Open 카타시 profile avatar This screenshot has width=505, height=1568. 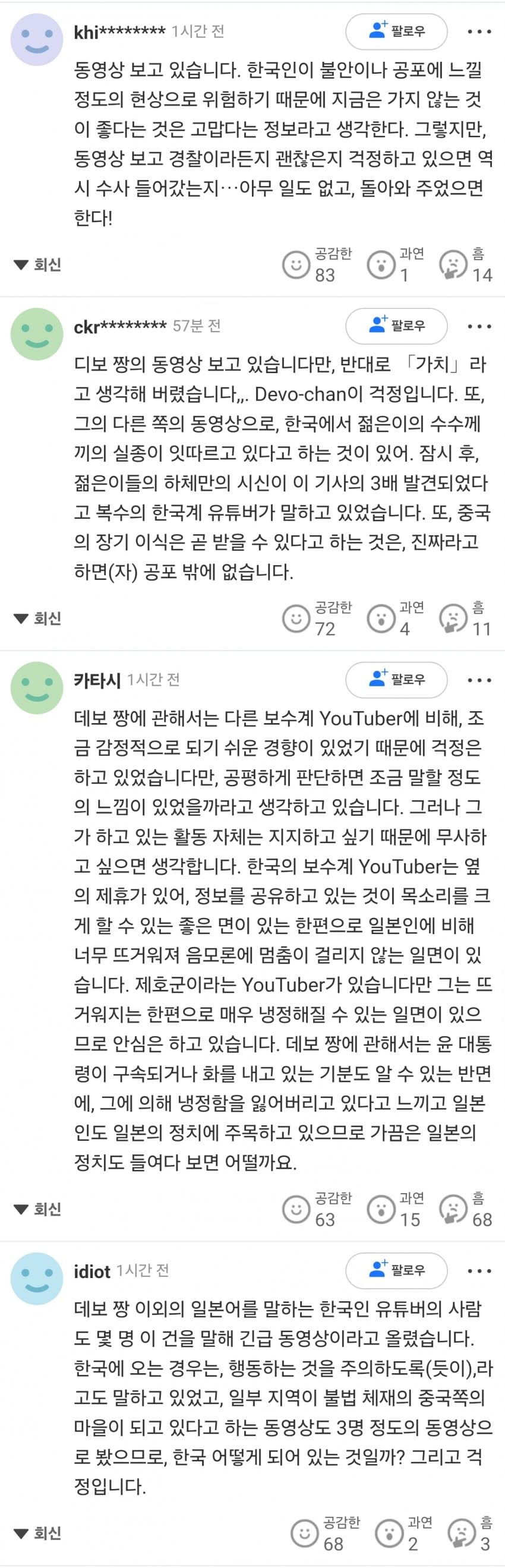point(37,688)
